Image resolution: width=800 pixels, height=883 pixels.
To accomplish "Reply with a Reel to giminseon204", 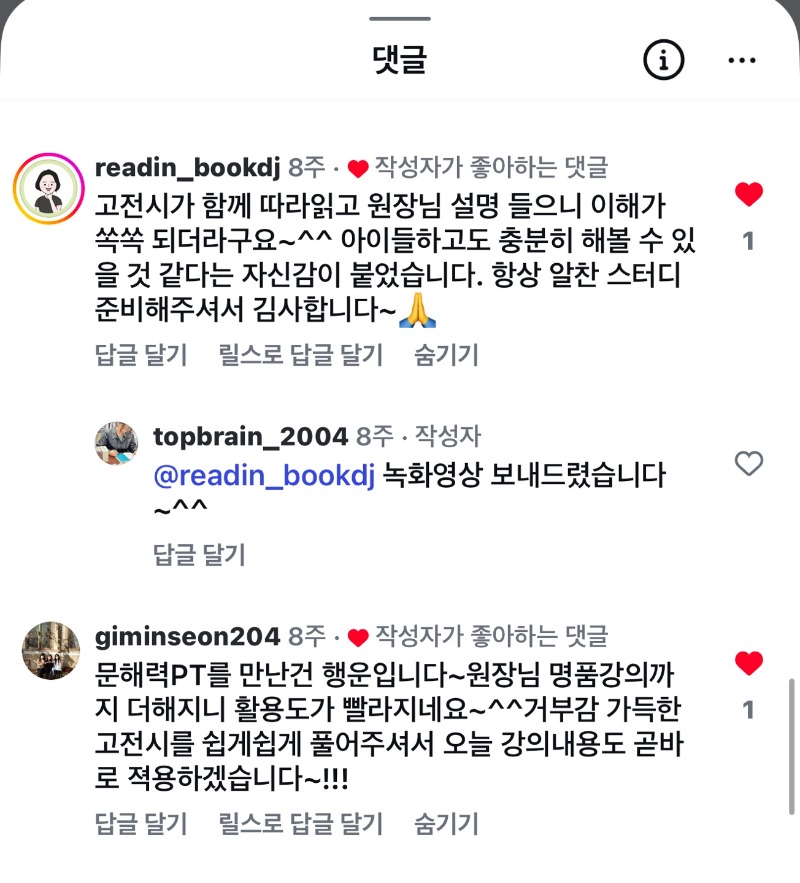I will 301,823.
